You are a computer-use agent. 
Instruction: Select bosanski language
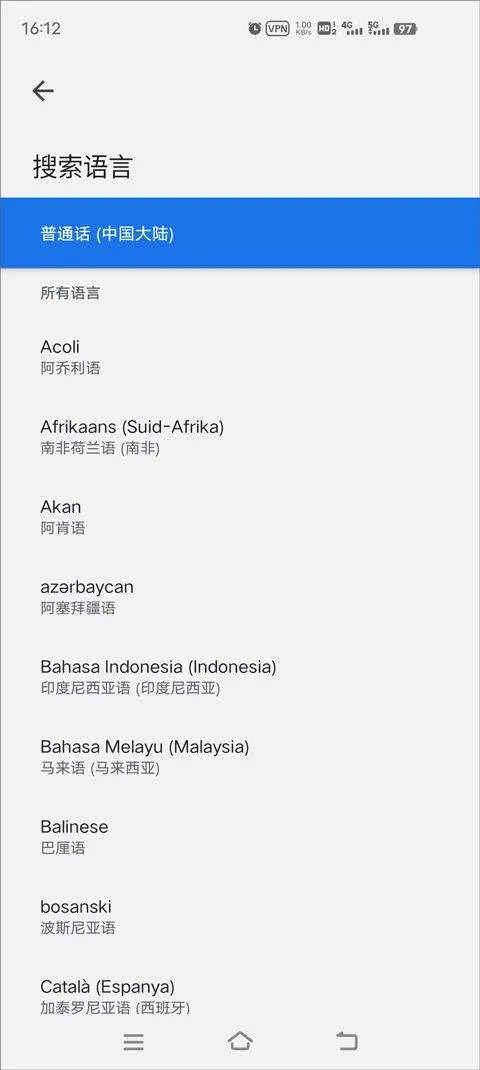(240, 916)
